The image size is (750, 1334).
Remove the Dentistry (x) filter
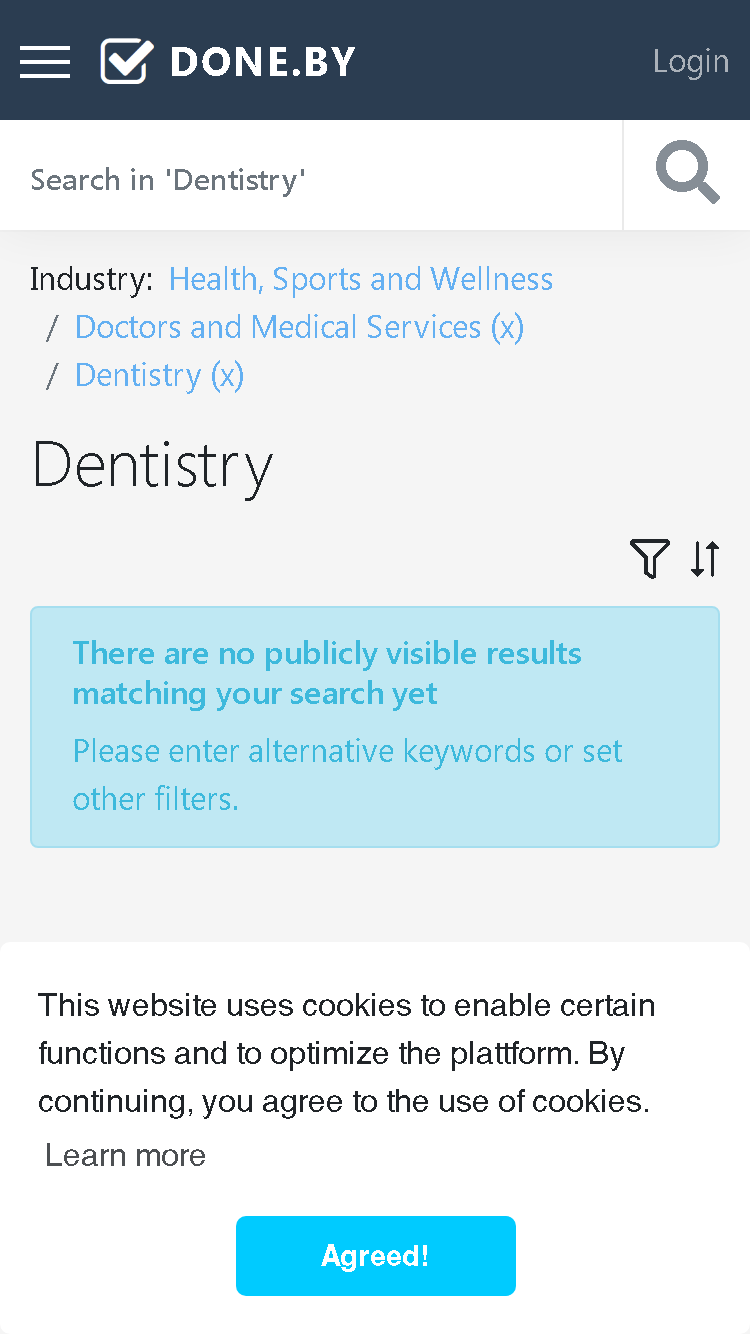[159, 375]
